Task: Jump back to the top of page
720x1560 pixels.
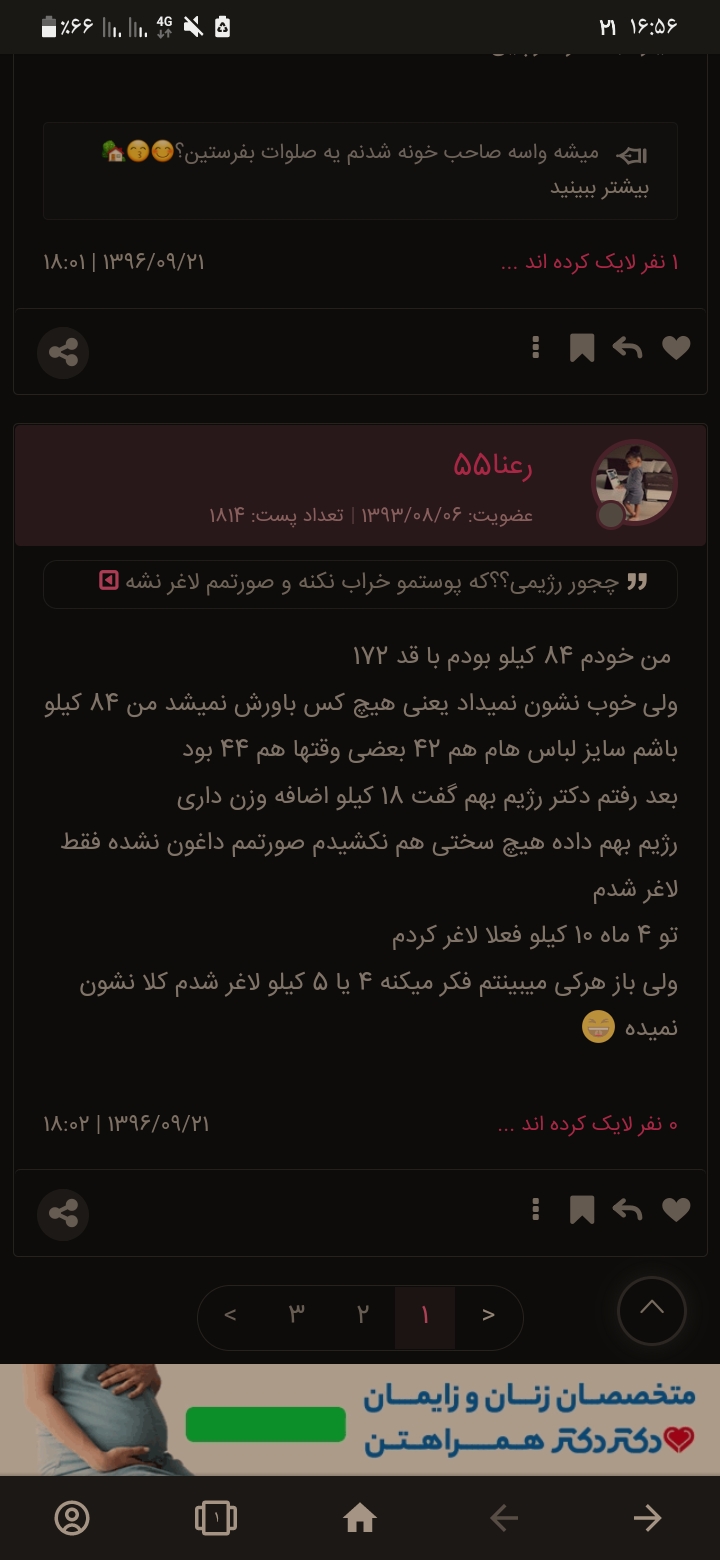Action: pos(651,1309)
